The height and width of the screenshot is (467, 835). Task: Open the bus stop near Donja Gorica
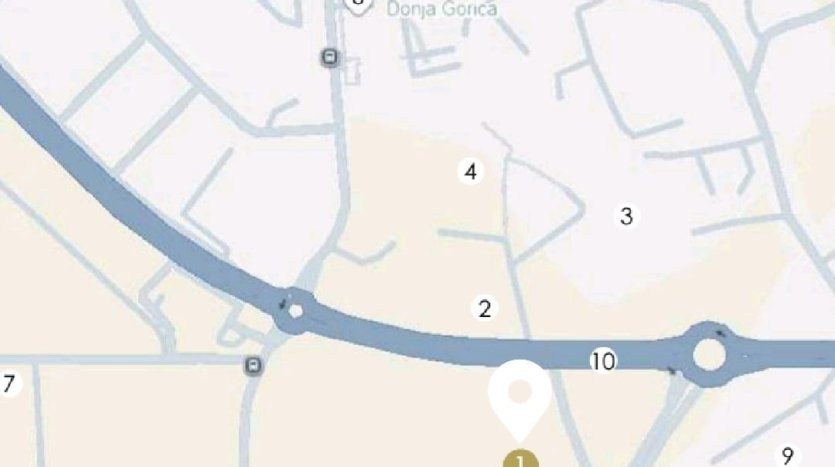pos(330,57)
